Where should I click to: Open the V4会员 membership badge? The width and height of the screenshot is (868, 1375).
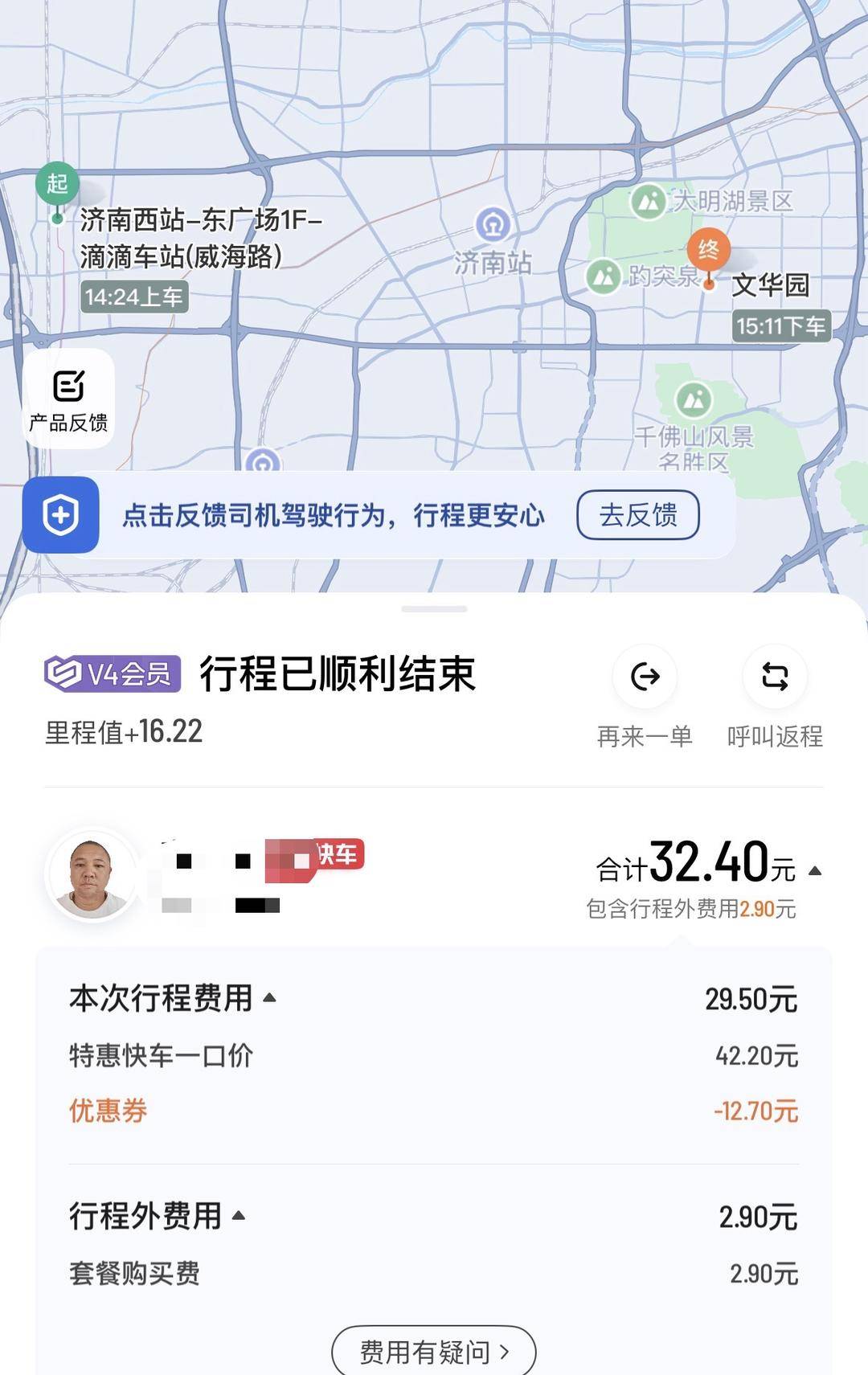click(x=112, y=673)
